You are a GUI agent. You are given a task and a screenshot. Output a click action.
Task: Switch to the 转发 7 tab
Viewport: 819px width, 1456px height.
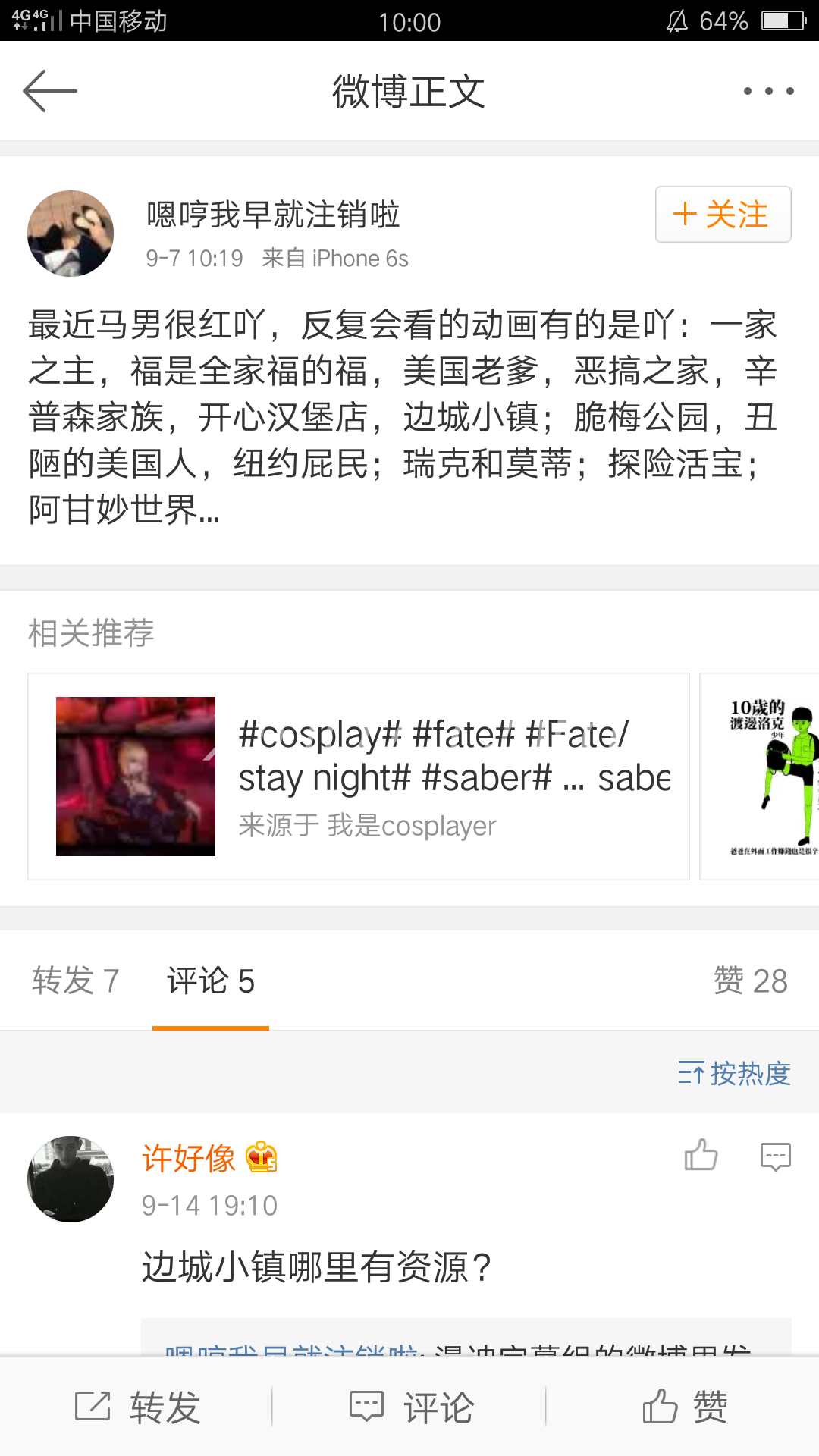76,981
